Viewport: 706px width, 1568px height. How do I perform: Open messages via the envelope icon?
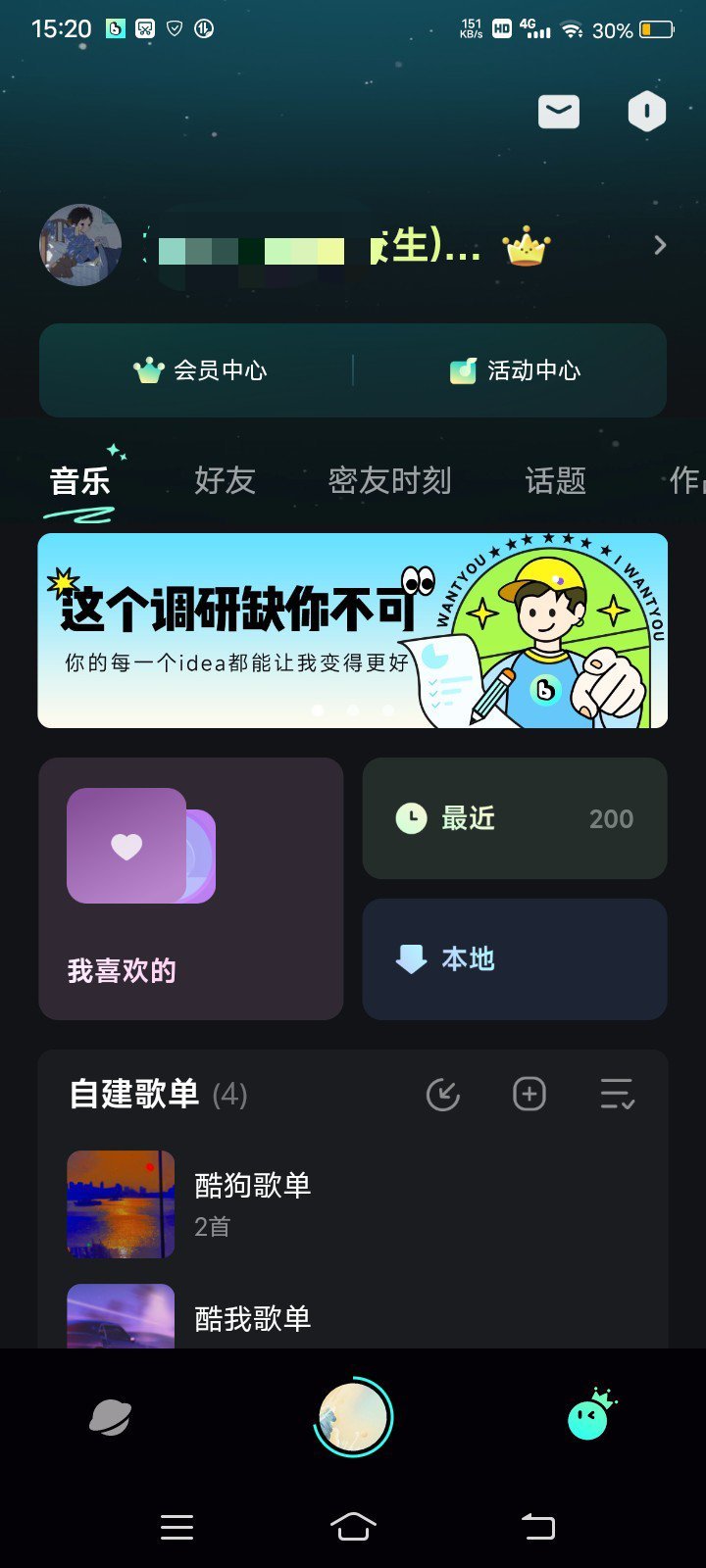pyautogui.click(x=557, y=112)
